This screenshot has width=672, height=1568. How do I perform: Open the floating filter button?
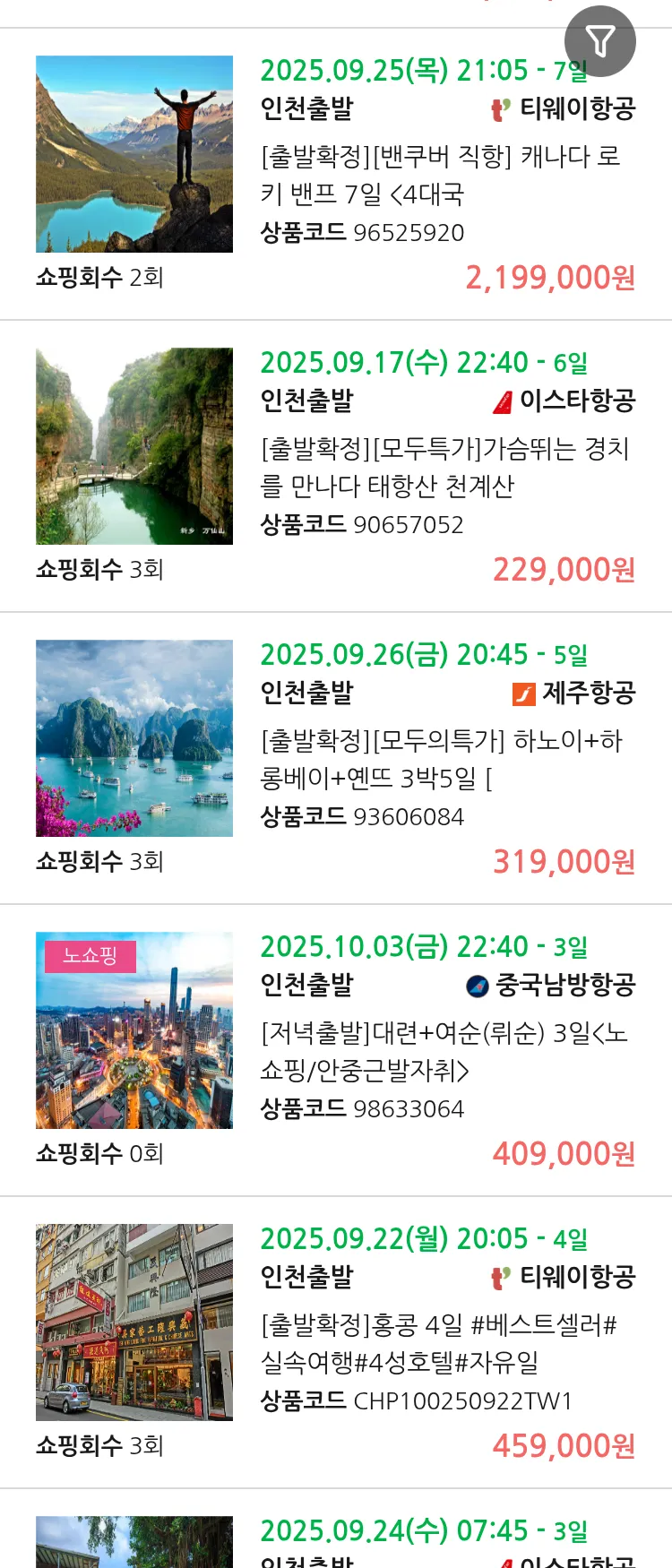599,41
